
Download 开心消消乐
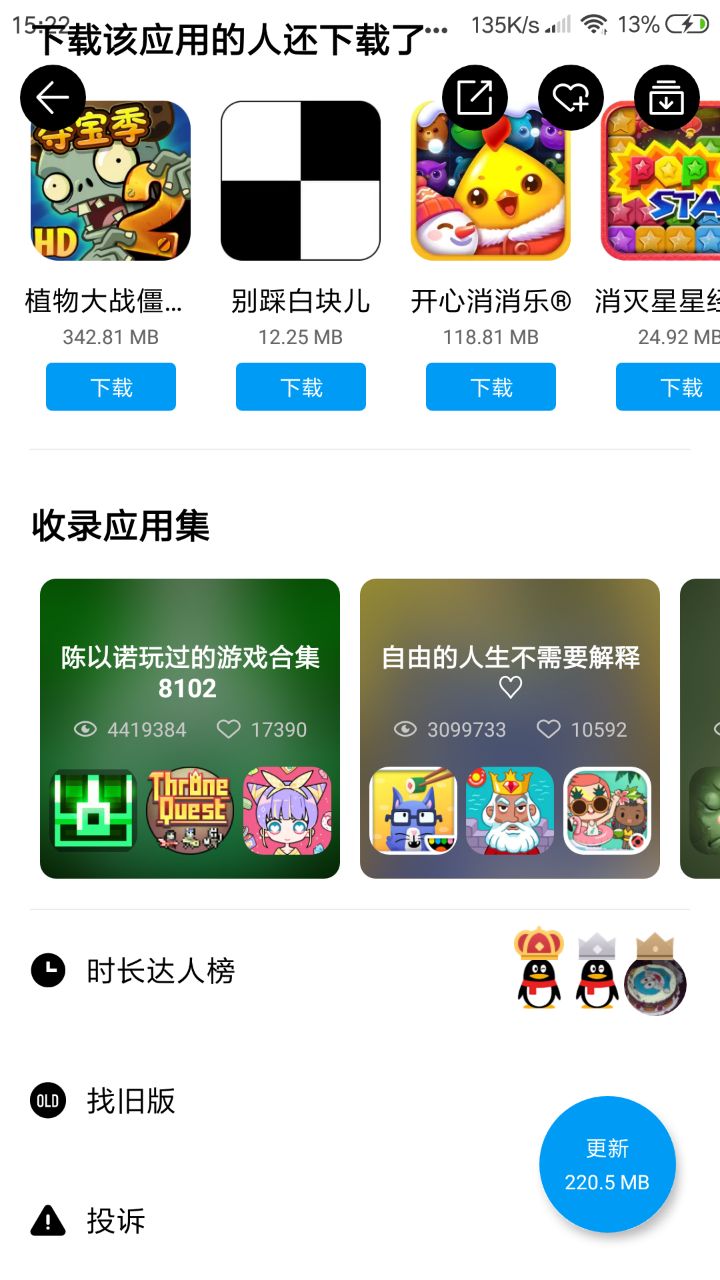click(491, 387)
